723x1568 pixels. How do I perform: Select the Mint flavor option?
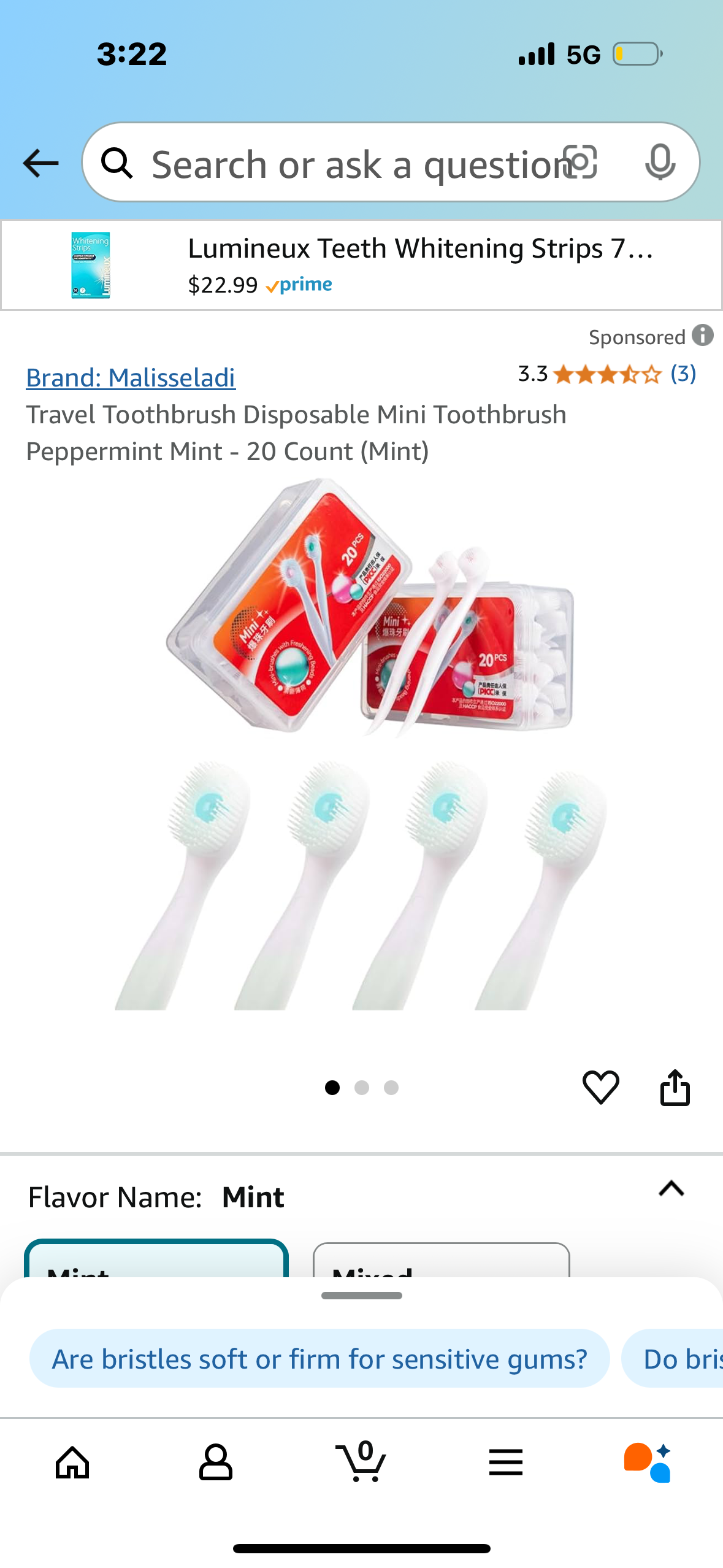coord(156,1260)
